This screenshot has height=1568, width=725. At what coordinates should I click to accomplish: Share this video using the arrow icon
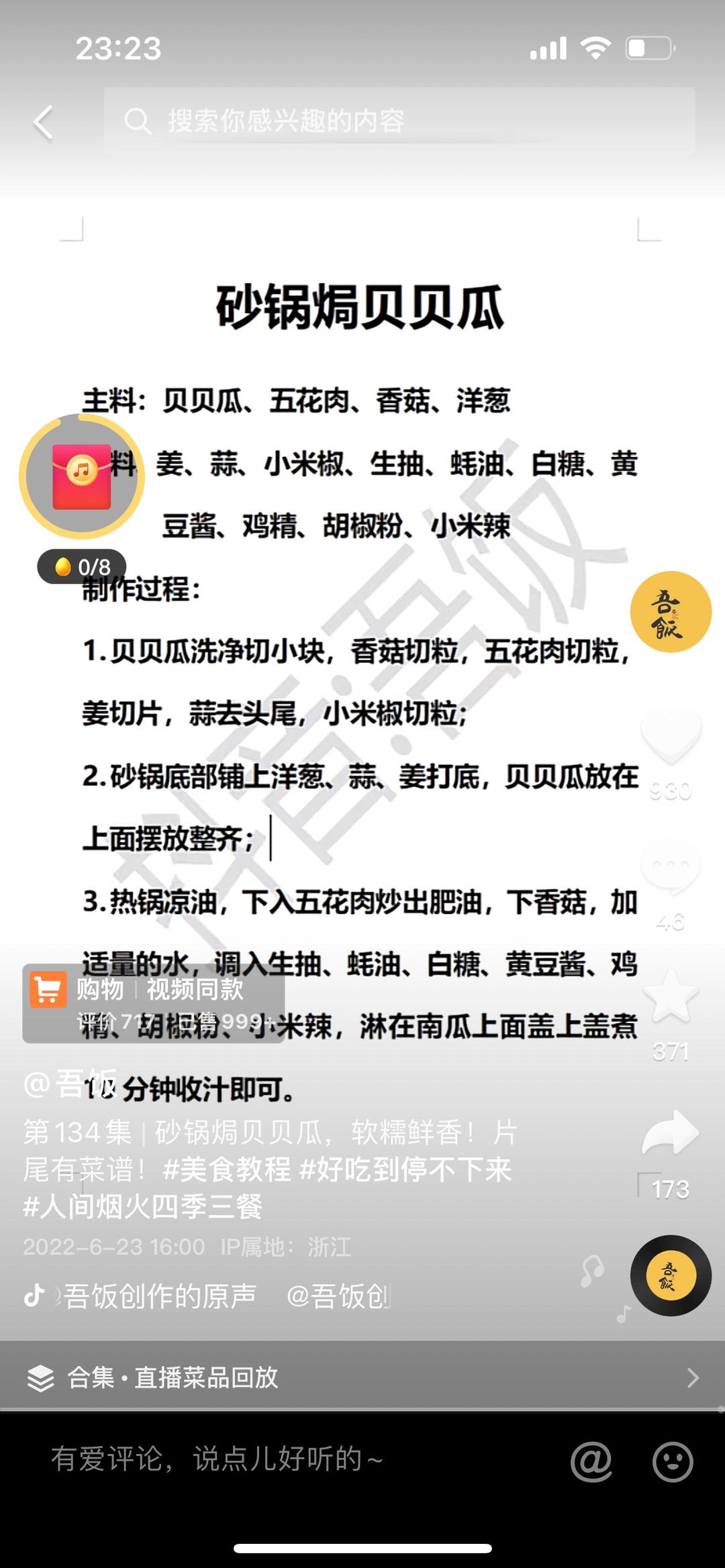pyautogui.click(x=670, y=1133)
